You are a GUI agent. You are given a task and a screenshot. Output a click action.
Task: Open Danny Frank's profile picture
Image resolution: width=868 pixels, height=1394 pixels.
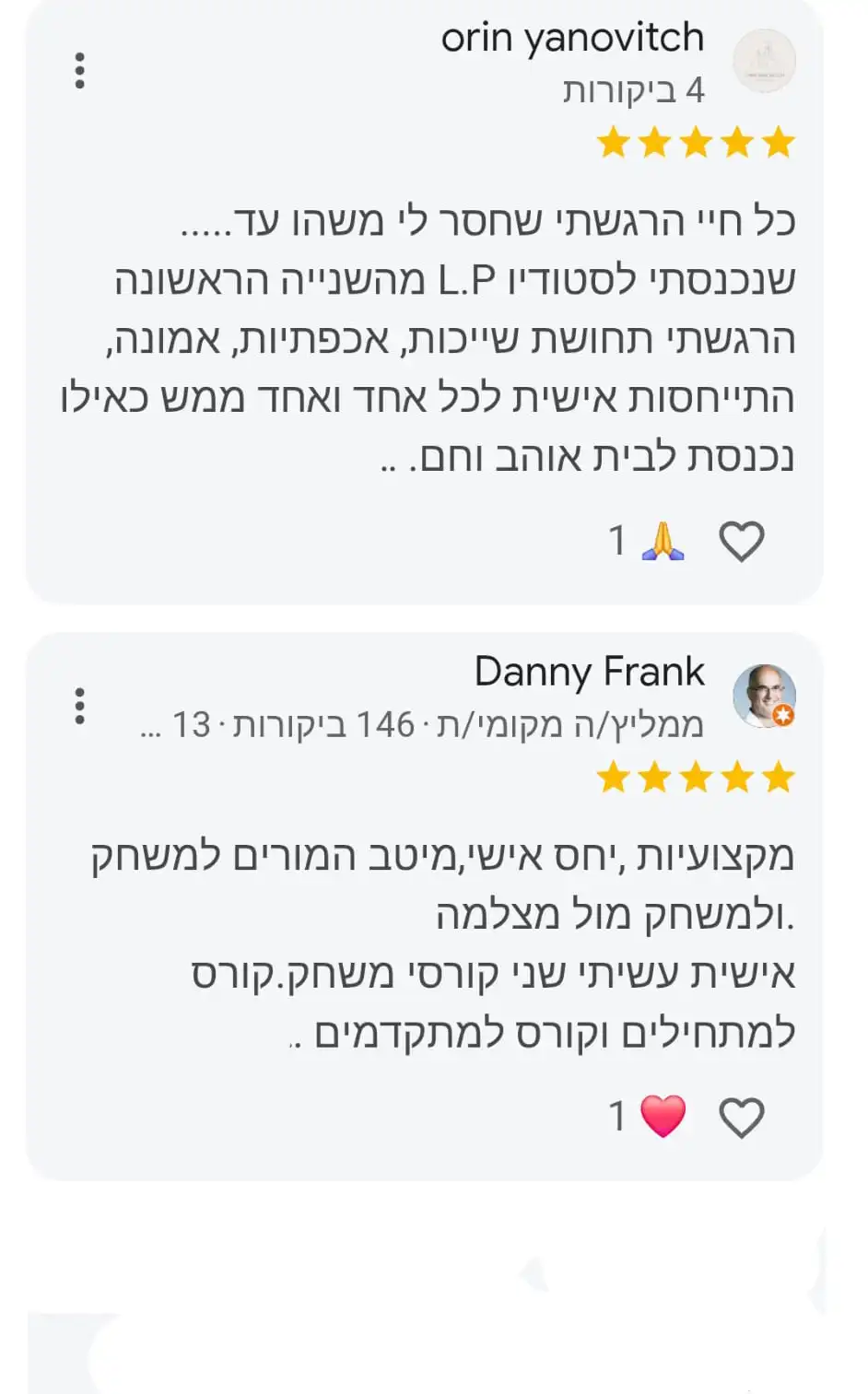(764, 696)
